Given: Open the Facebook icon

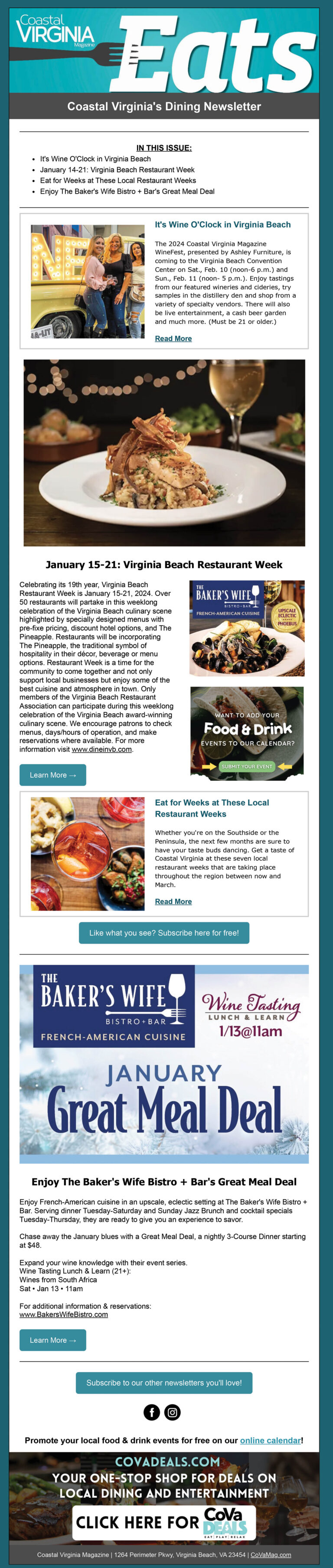Looking at the screenshot, I should [152, 1412].
